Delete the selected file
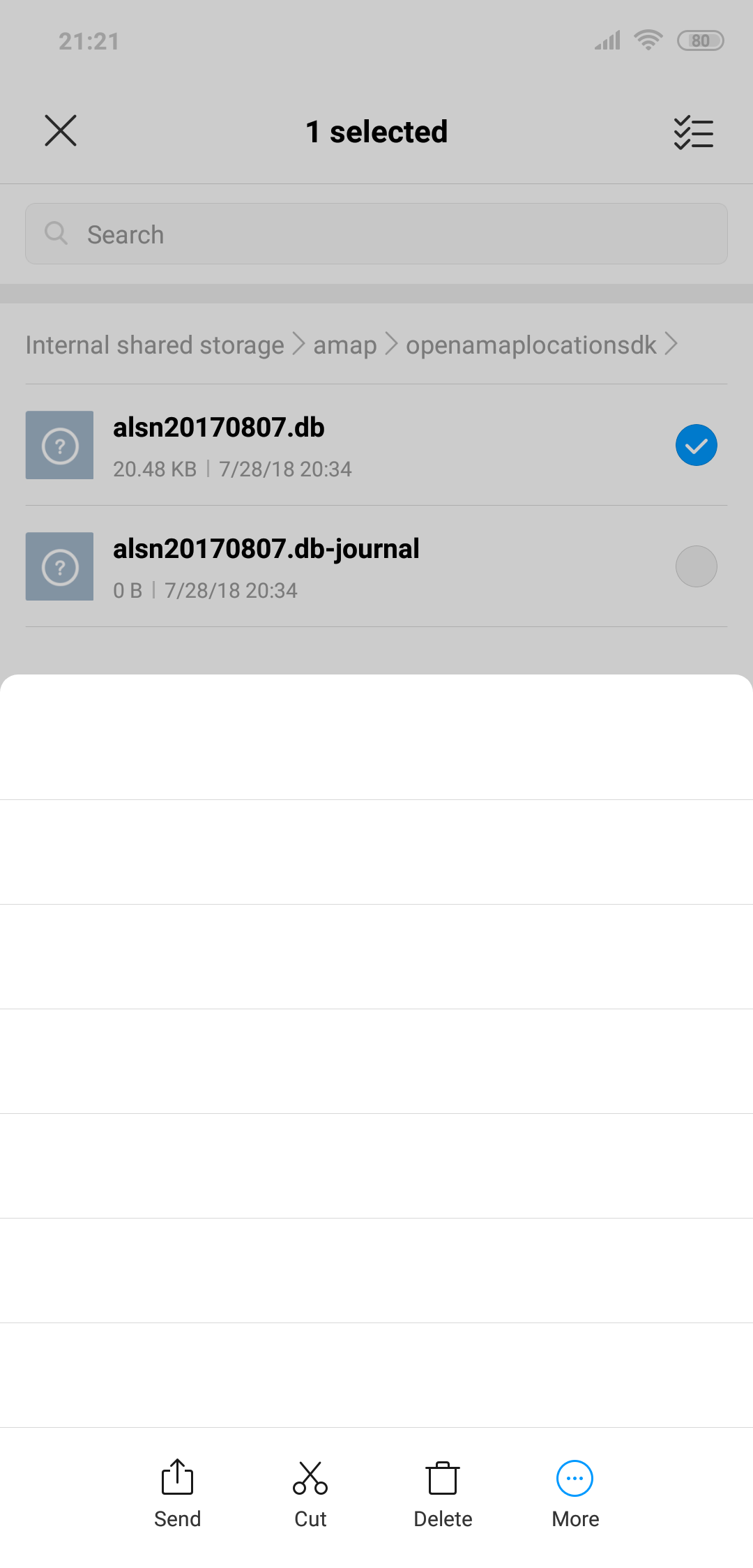Screen dimensions: 753x1568 pyautogui.click(x=443, y=1493)
